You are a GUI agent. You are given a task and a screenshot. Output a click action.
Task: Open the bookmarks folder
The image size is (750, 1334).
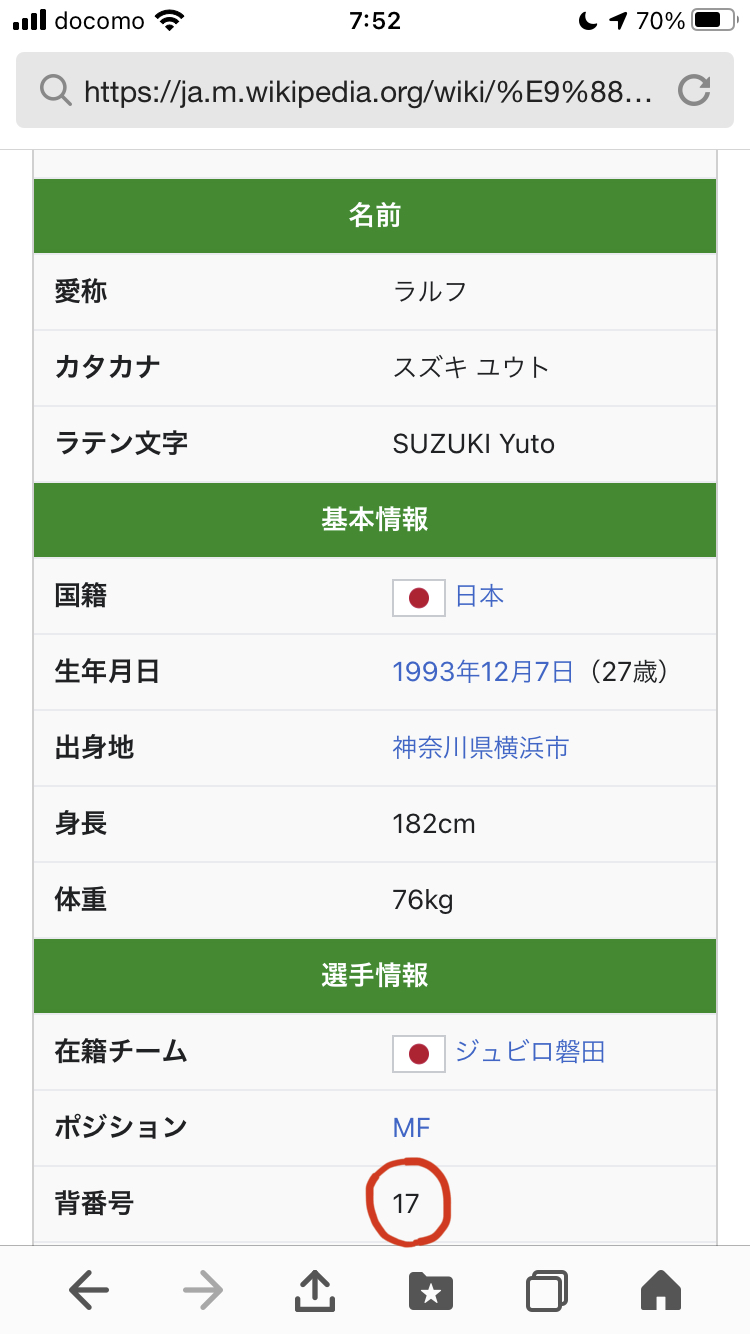click(431, 1290)
